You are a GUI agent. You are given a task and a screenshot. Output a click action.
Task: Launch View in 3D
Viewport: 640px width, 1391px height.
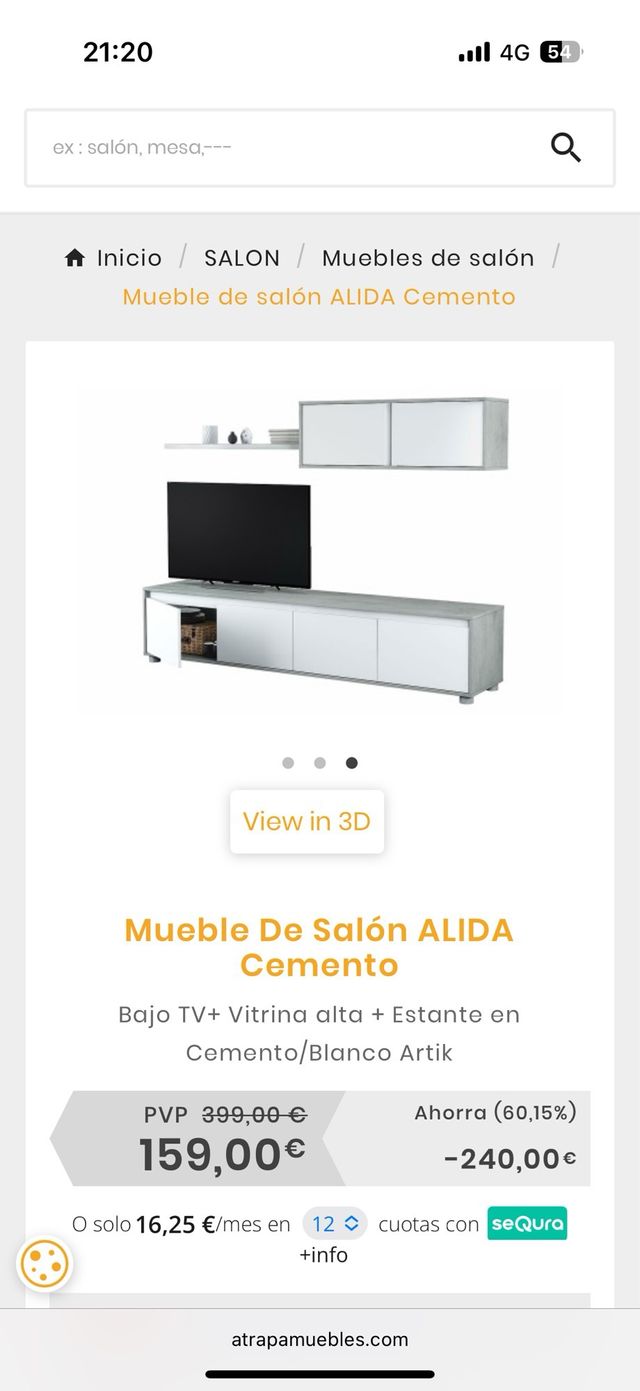coord(307,822)
